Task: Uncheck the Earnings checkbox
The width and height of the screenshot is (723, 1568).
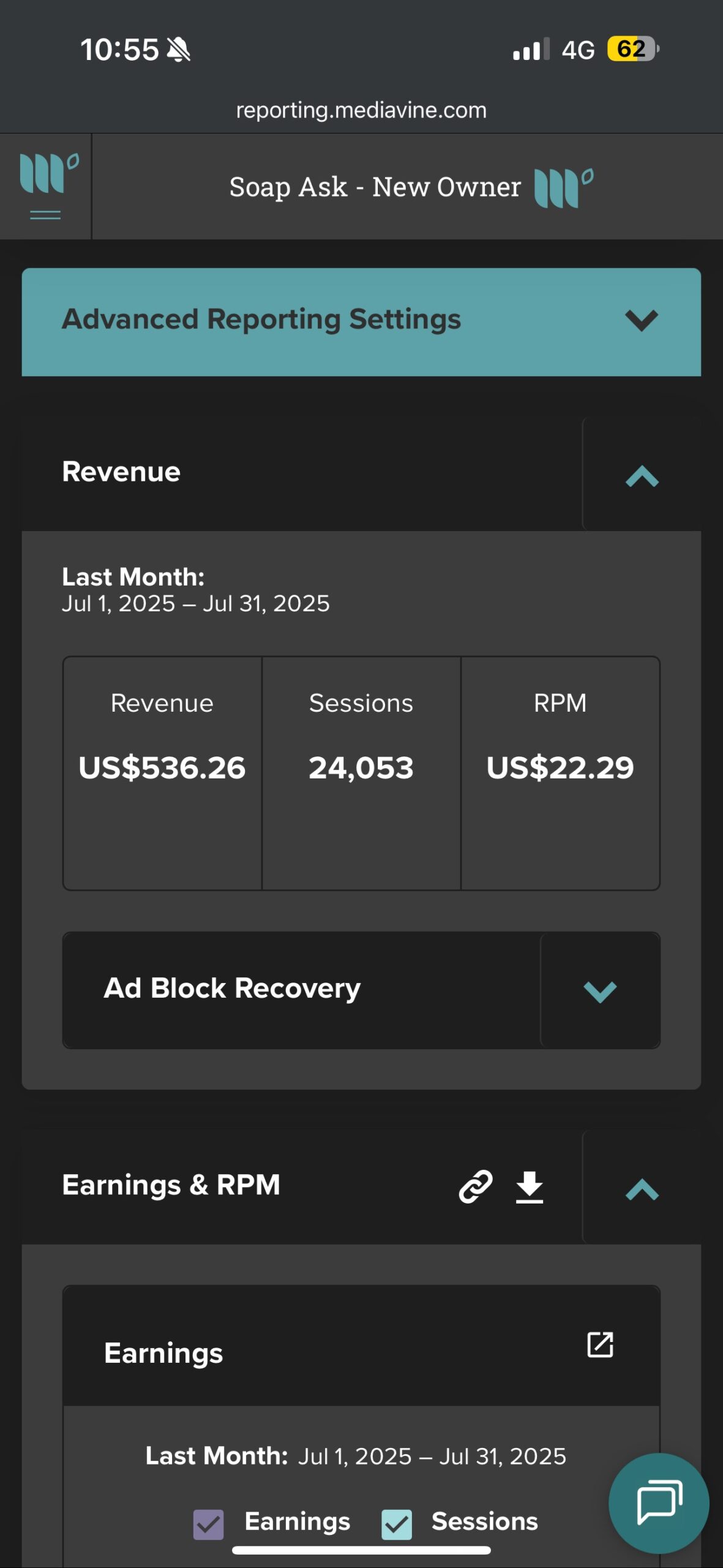Action: click(208, 1524)
